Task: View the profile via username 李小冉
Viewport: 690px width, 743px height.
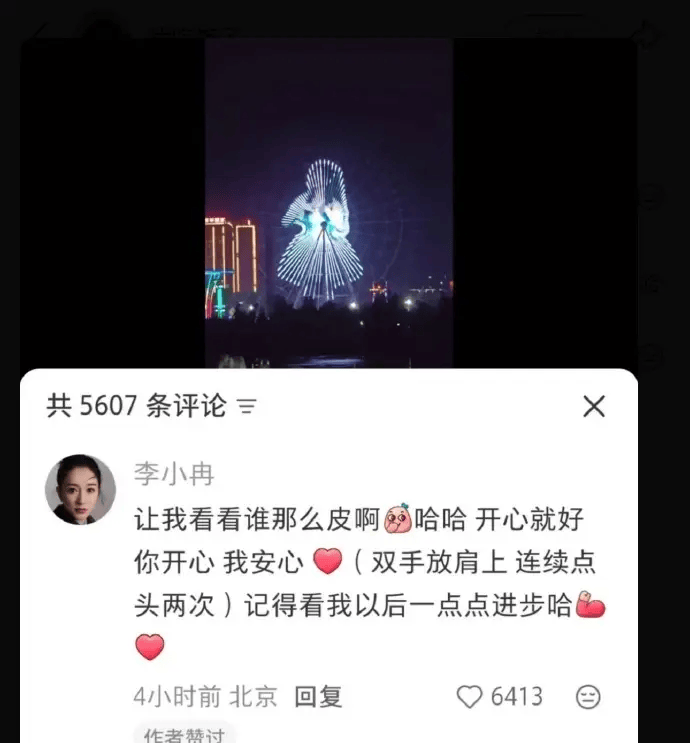Action: (x=174, y=473)
